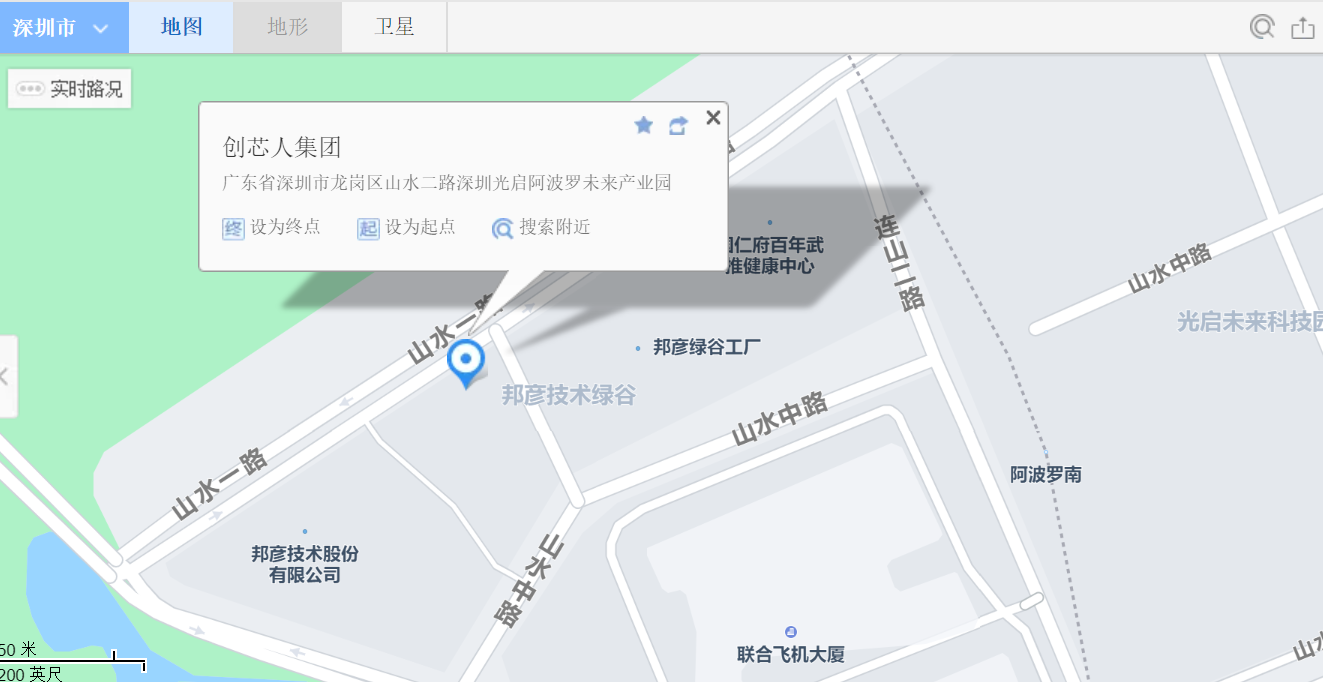This screenshot has width=1323, height=682.
Task: Tap the blue location pin marker
Action: [466, 360]
